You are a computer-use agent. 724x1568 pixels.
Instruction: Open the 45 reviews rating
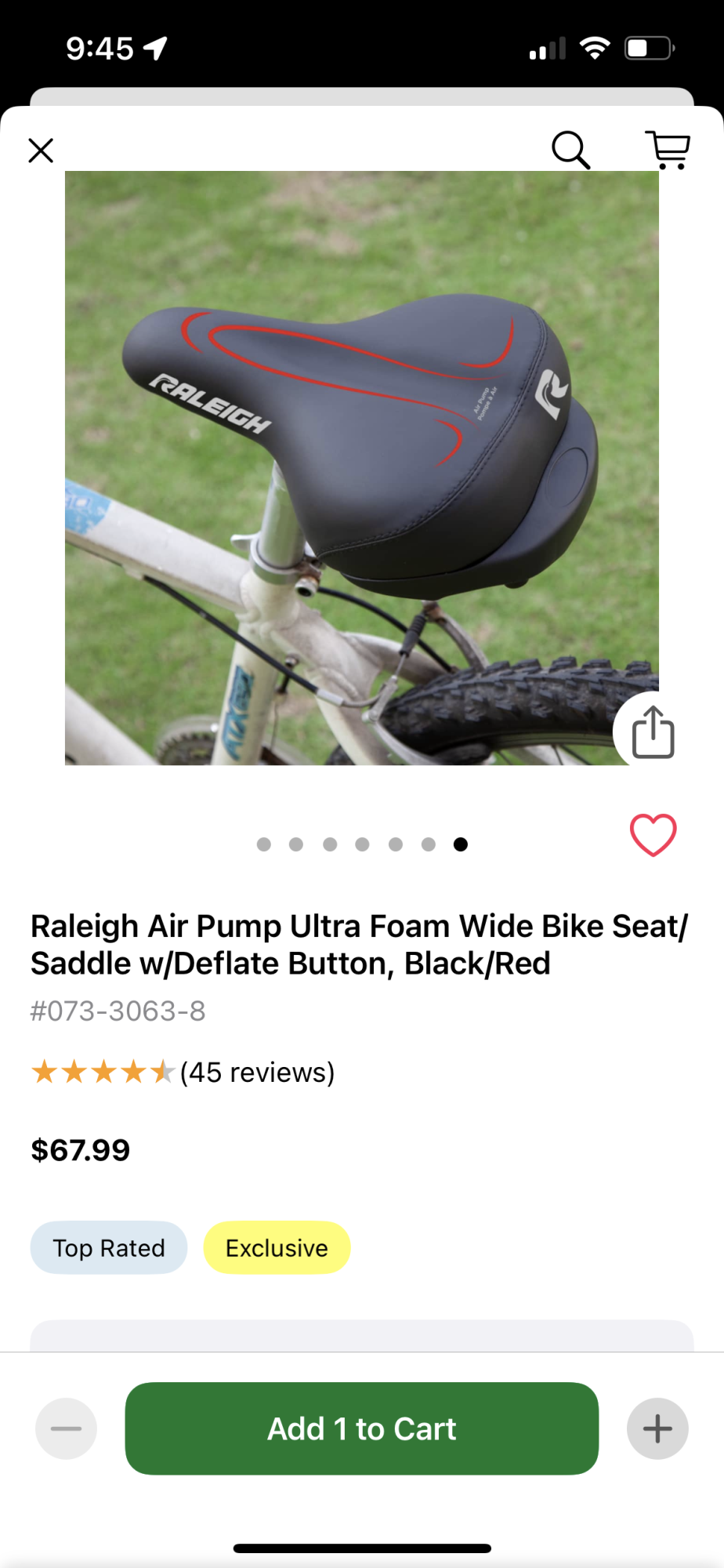coord(182,1072)
